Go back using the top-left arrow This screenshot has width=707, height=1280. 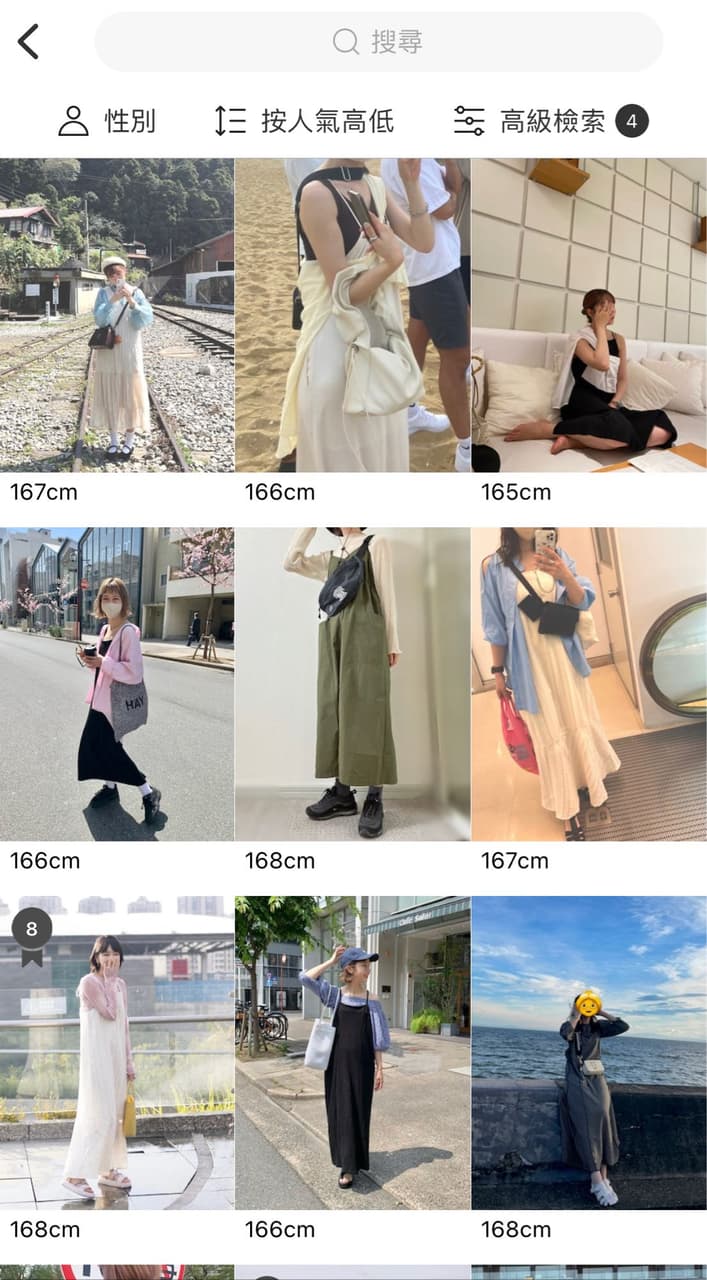click(28, 42)
